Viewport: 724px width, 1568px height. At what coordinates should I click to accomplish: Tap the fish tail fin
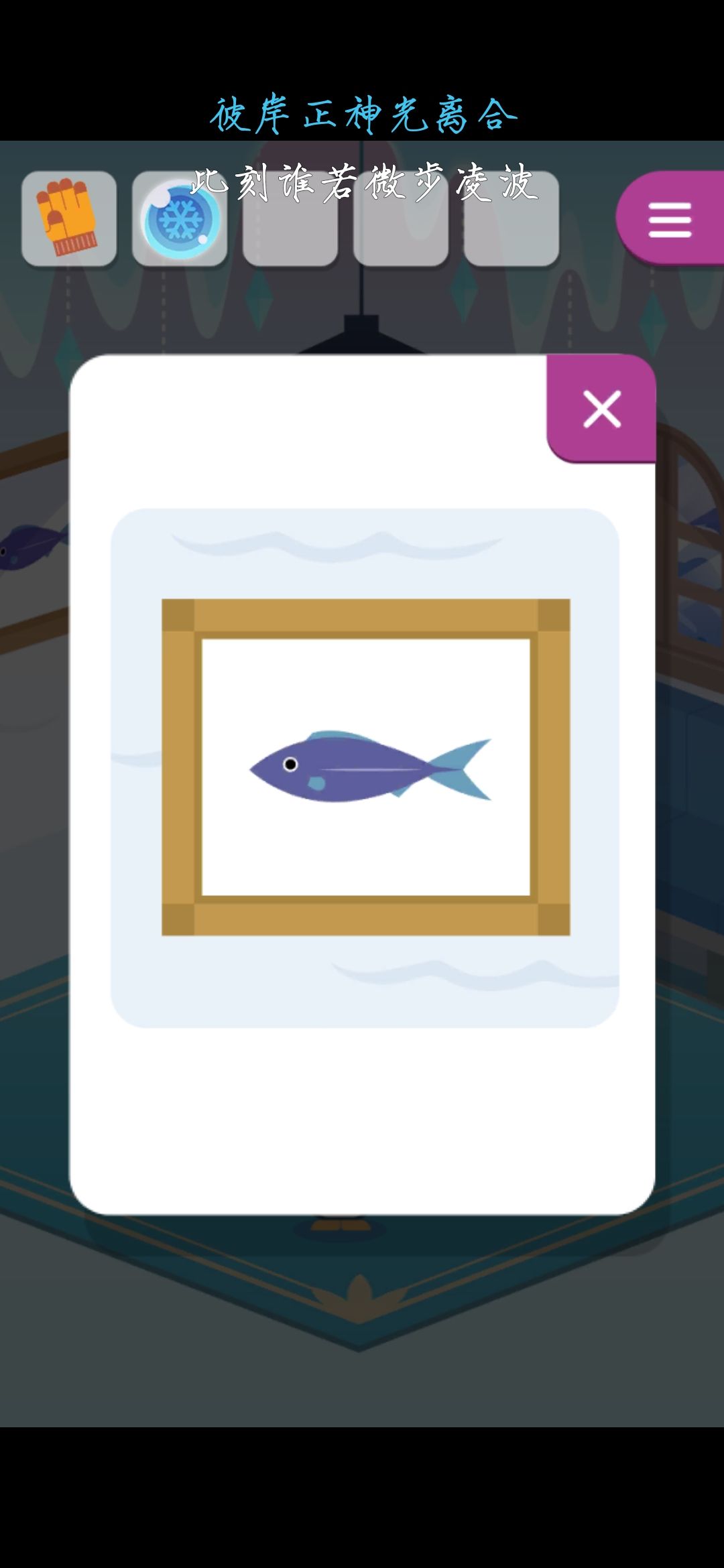[x=463, y=767]
